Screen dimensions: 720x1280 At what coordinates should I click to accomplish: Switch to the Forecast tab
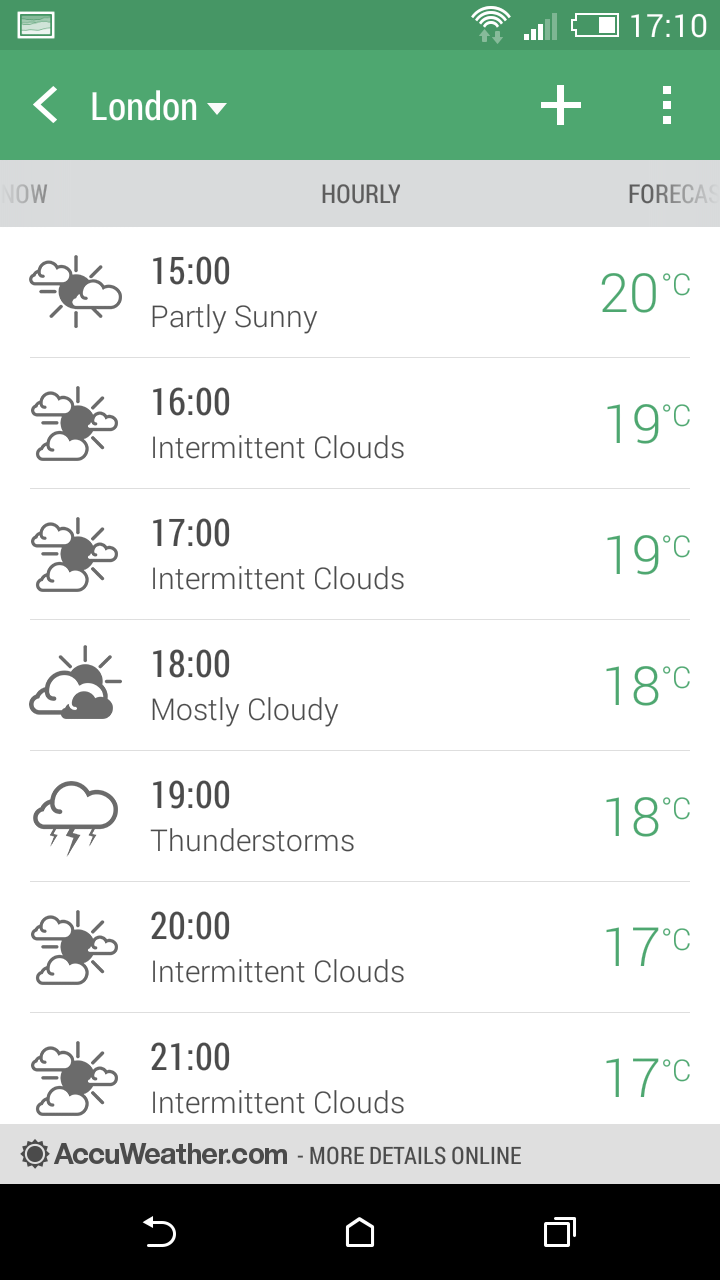(673, 194)
